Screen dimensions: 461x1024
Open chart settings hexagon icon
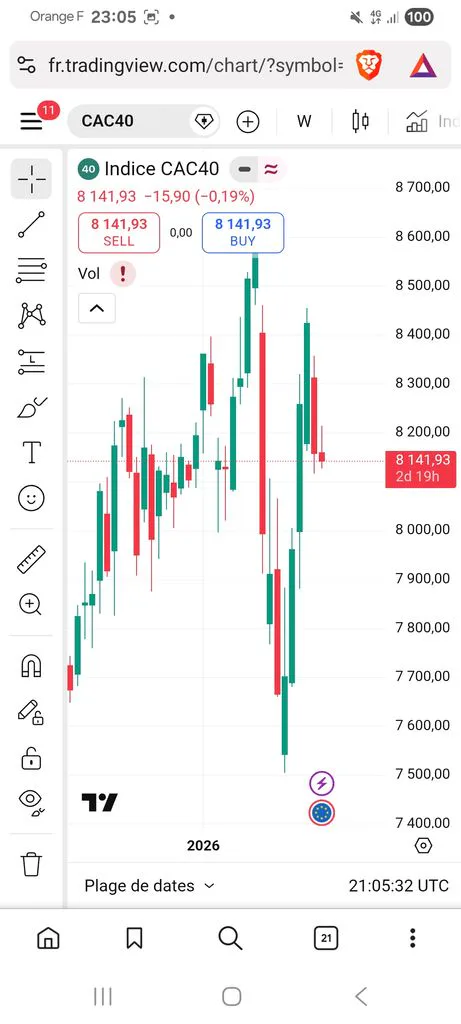point(423,846)
